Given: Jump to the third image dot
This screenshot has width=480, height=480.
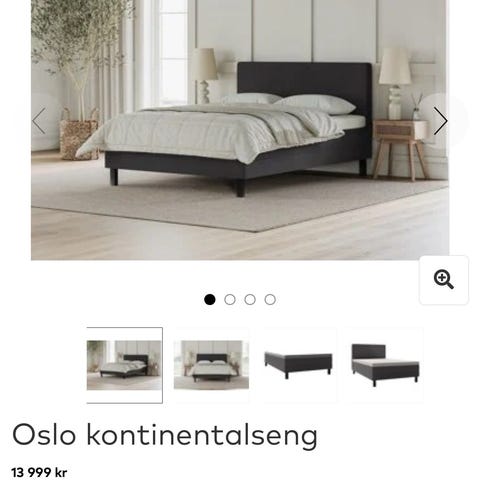Looking at the screenshot, I should tap(250, 300).
